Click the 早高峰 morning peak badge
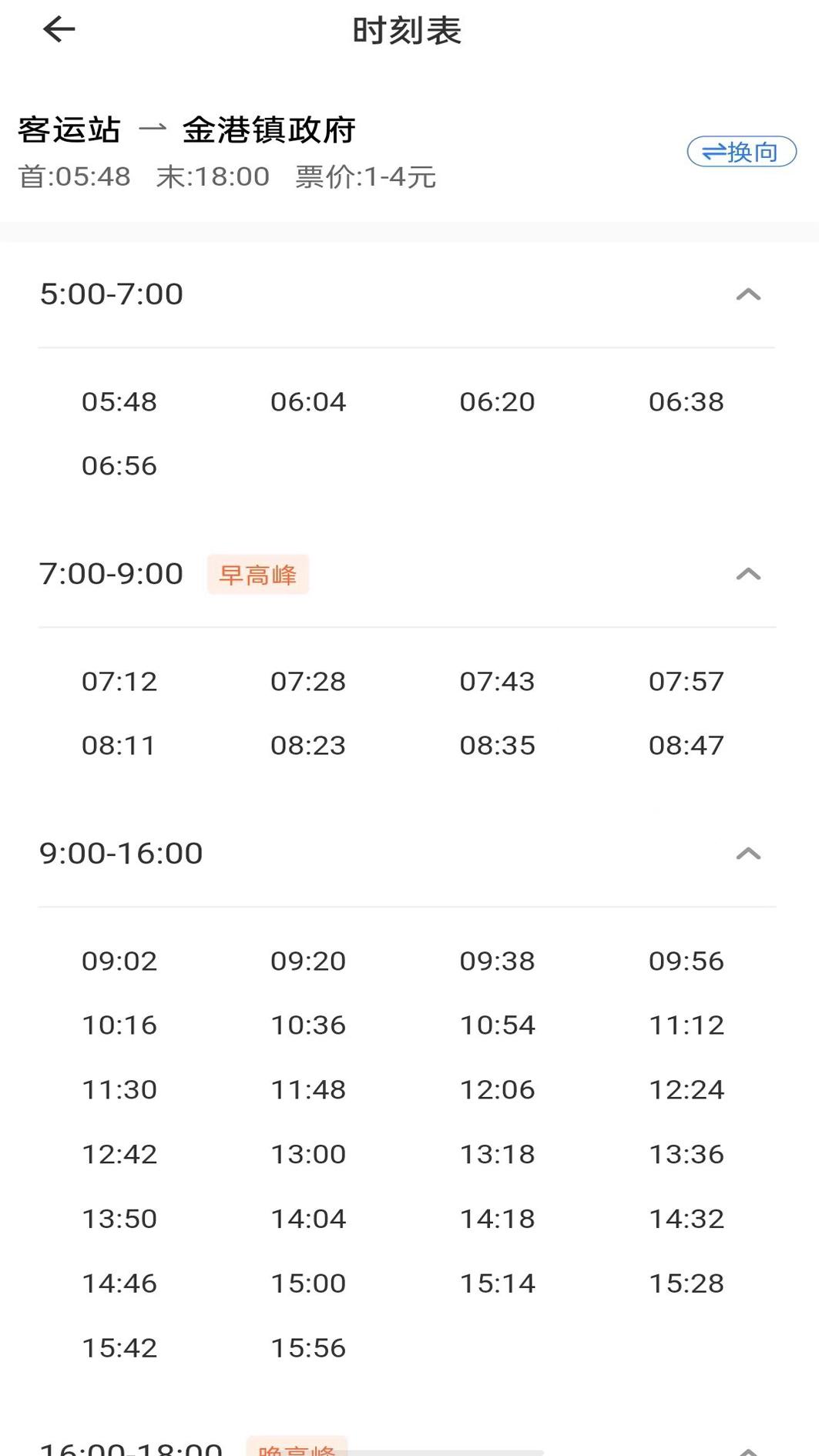The height and width of the screenshot is (1456, 819). pyautogui.click(x=258, y=575)
